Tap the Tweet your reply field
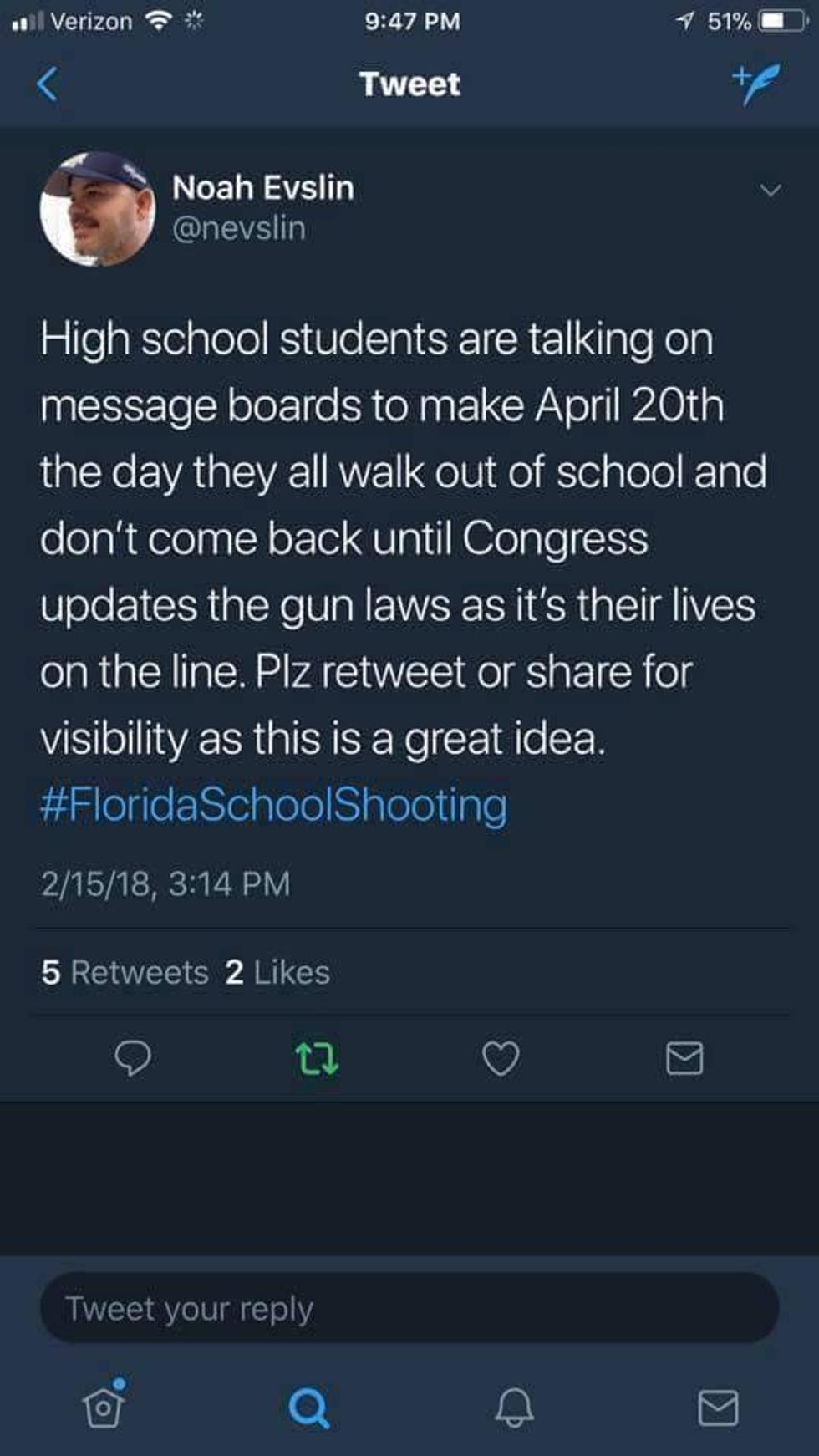 (x=409, y=1309)
